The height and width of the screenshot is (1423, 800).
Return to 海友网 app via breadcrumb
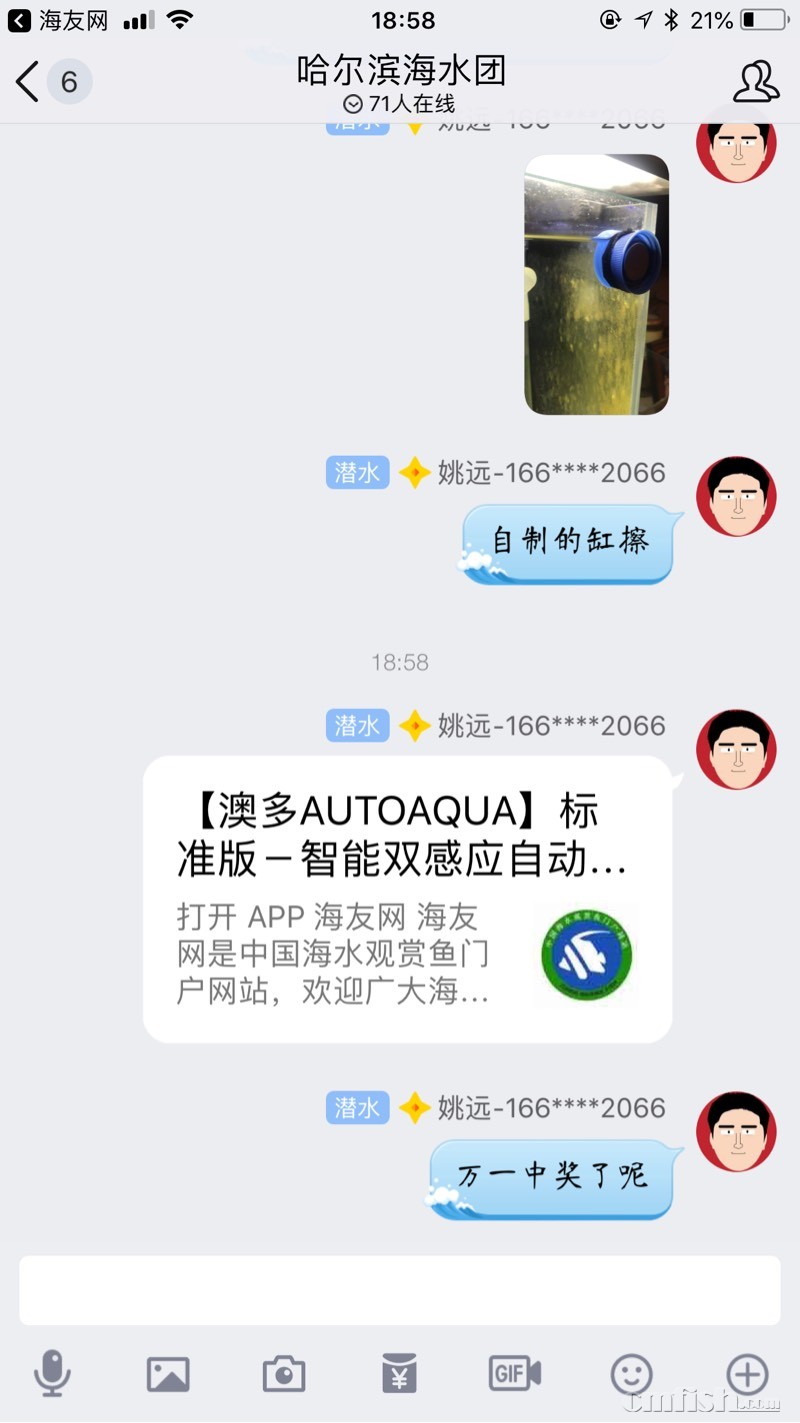click(x=58, y=20)
